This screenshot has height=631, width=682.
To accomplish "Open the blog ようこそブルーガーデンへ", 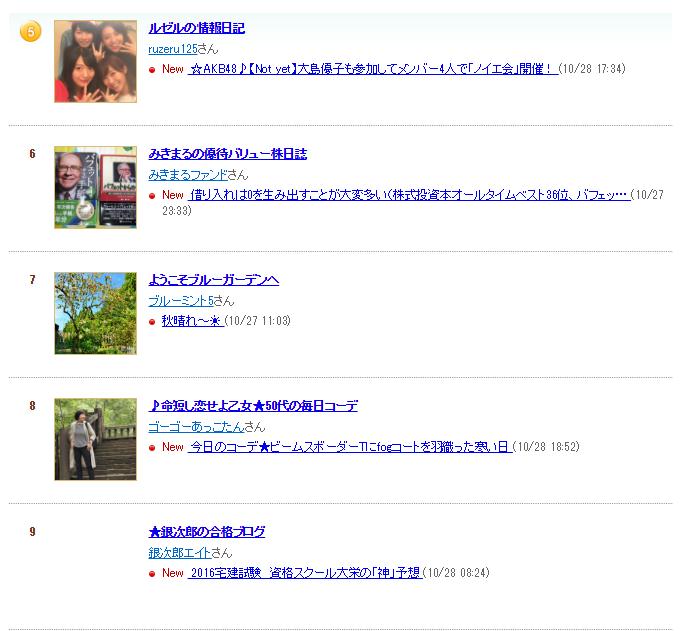I will click(213, 280).
